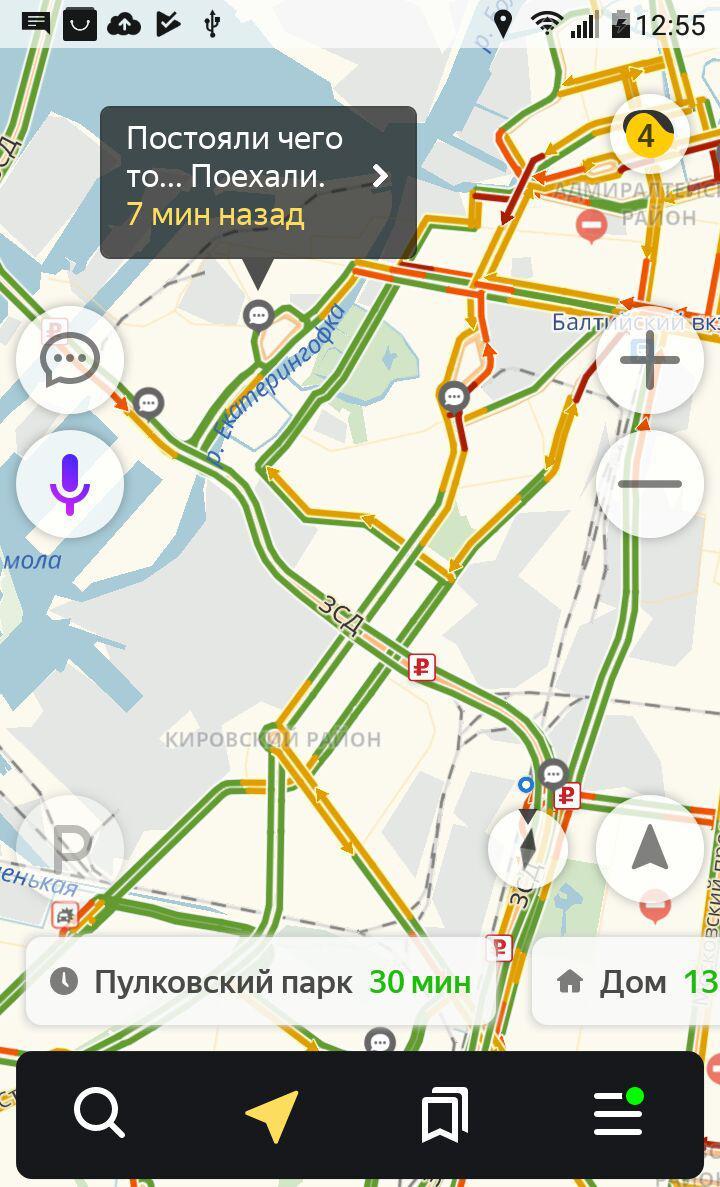Build a route to Дом
Screen dimensions: 720x1187
coord(630,982)
